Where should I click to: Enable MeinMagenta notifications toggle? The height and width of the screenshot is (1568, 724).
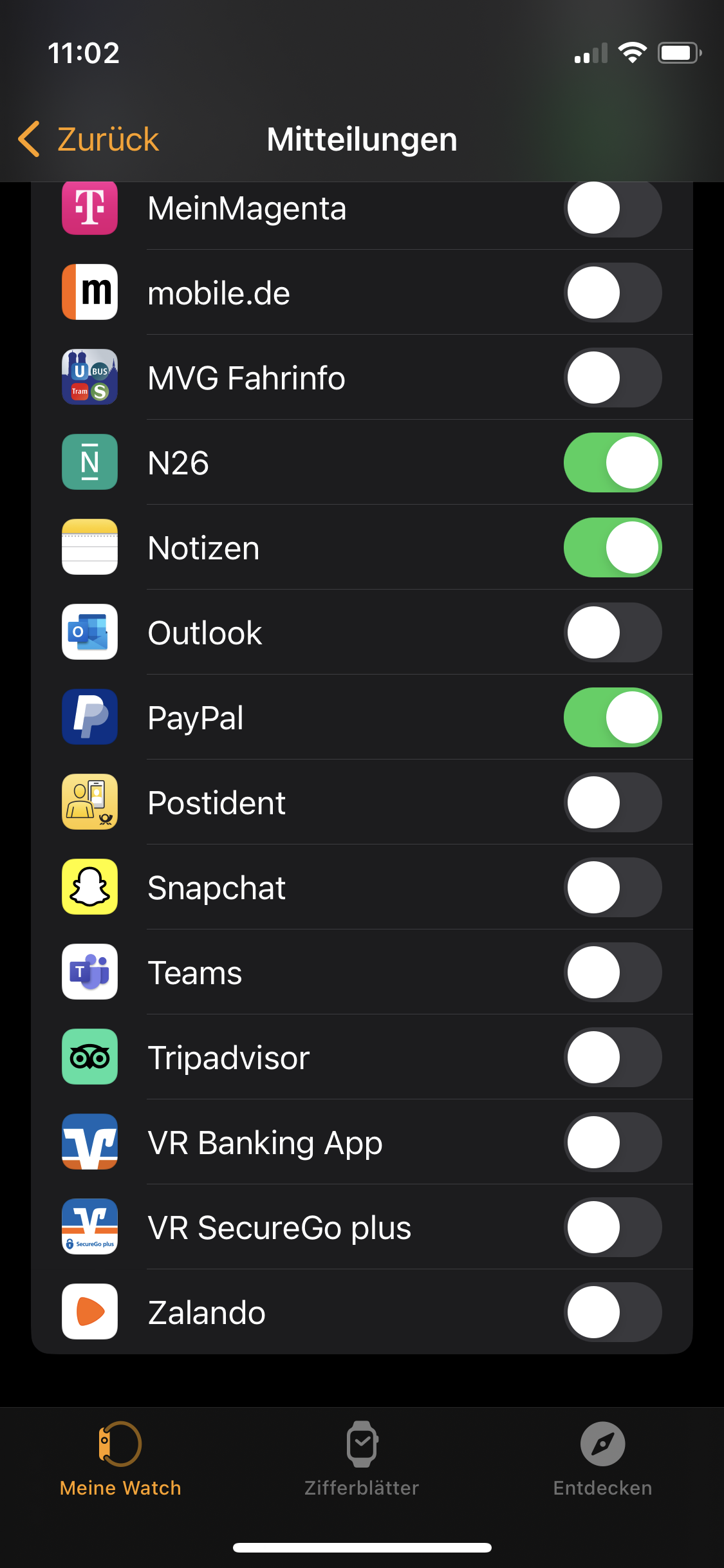612,209
